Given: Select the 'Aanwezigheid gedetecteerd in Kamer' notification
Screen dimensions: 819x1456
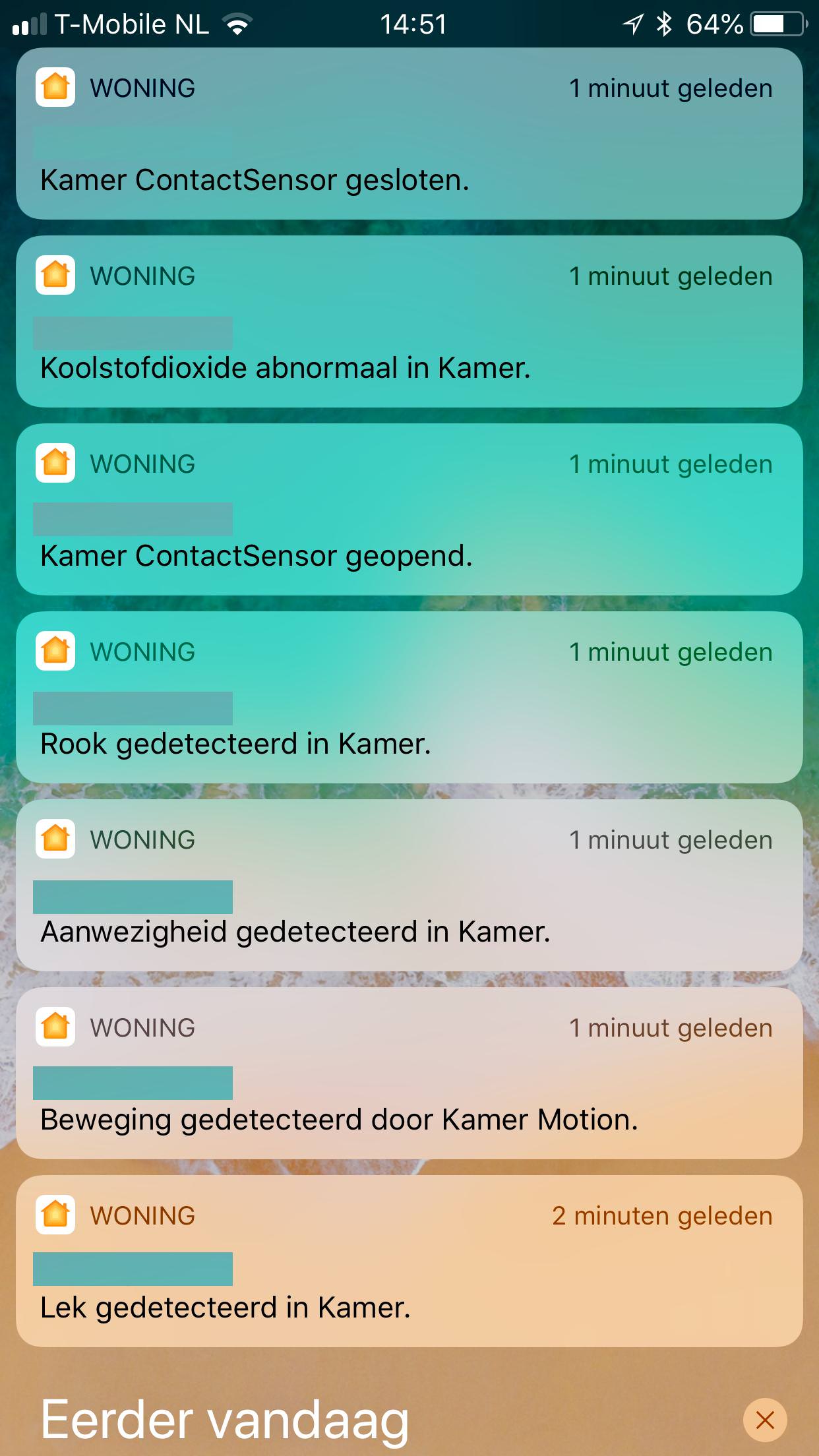Looking at the screenshot, I should (x=409, y=886).
